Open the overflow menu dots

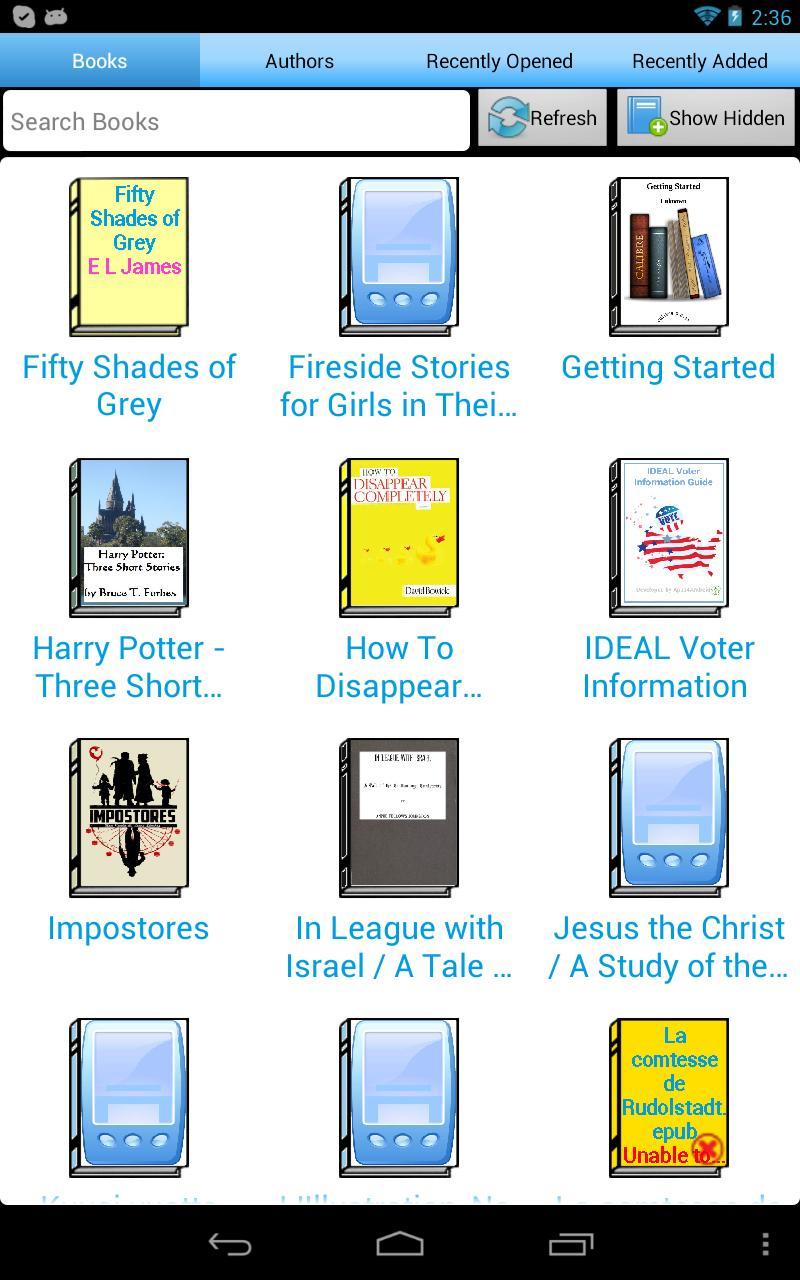766,1246
